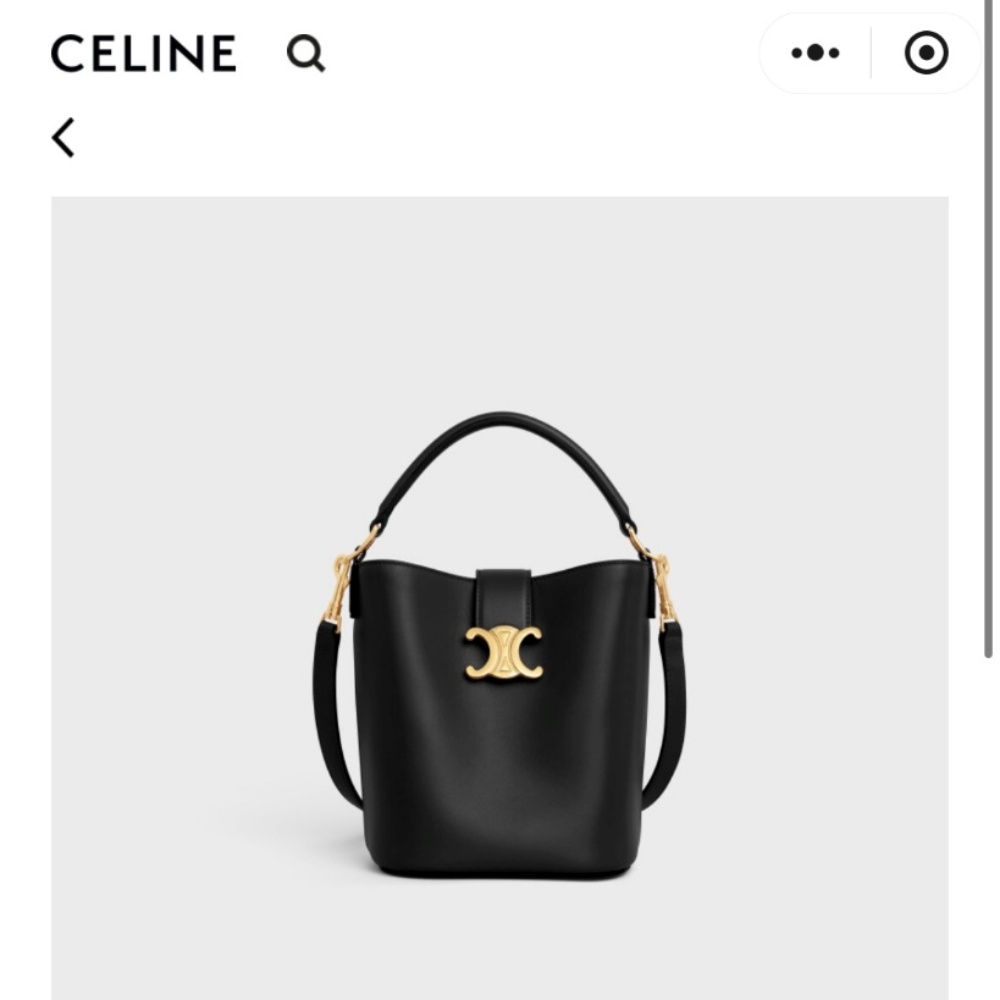Open the mini program three-dot menu

point(815,53)
